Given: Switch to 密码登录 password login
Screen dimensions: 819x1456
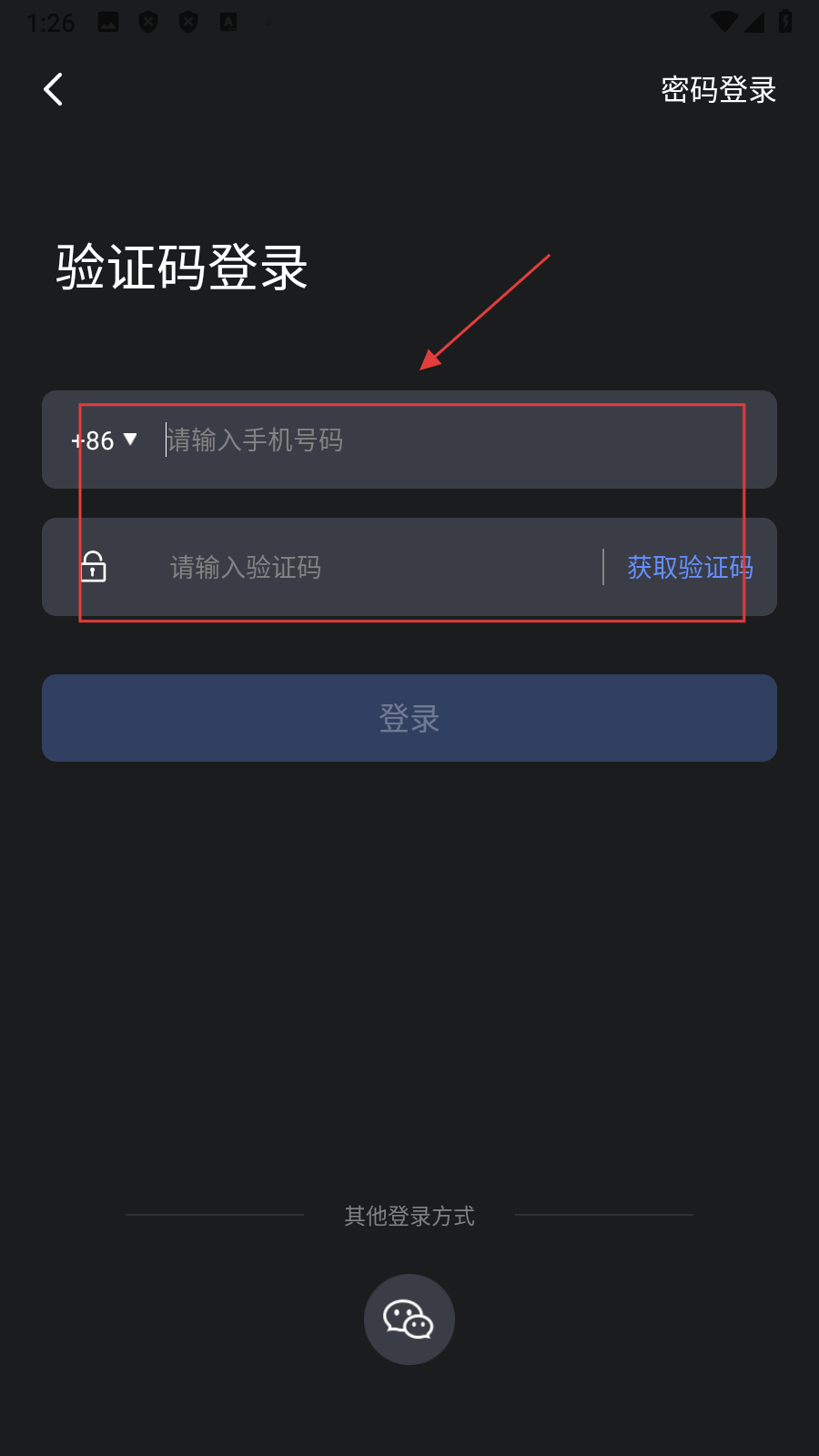Looking at the screenshot, I should 718,89.
